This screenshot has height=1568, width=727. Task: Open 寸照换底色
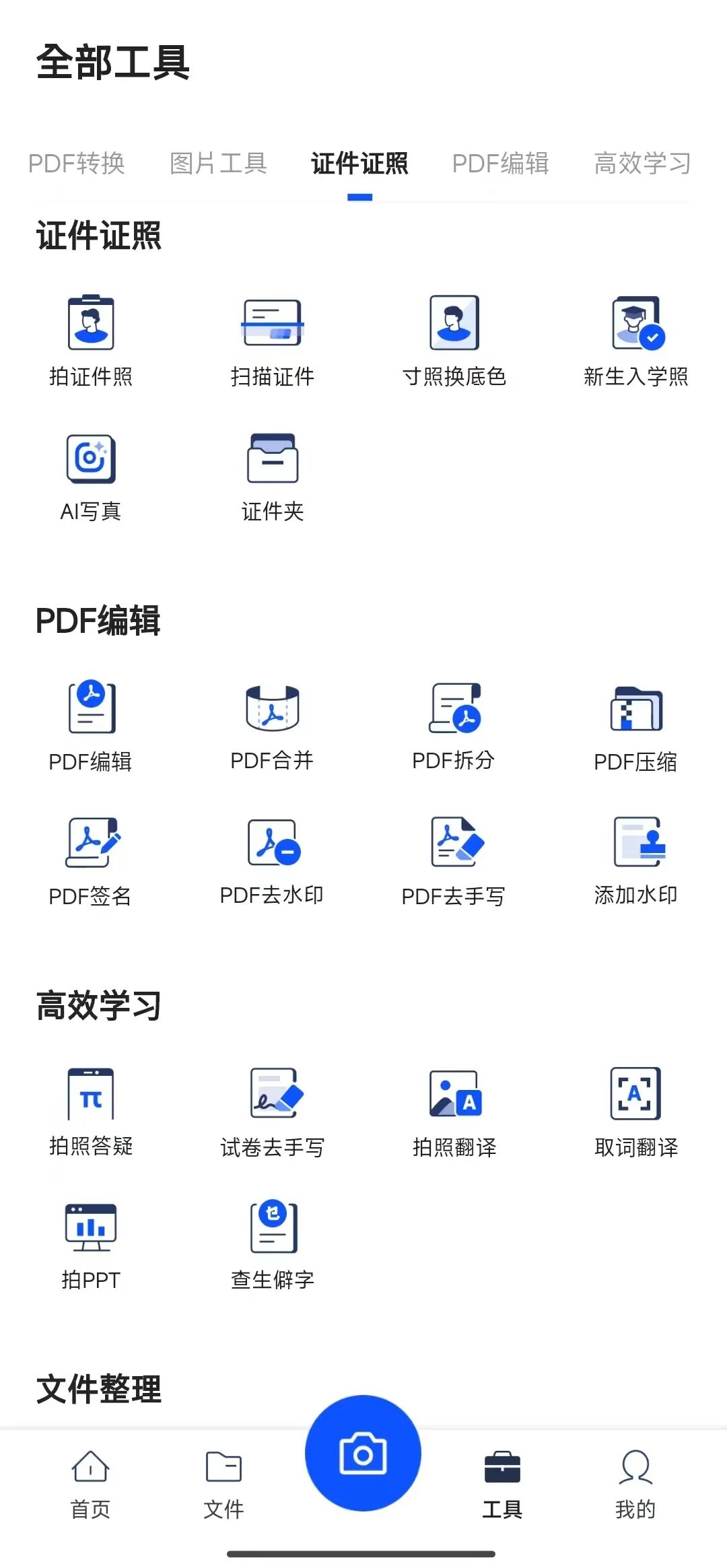454,340
